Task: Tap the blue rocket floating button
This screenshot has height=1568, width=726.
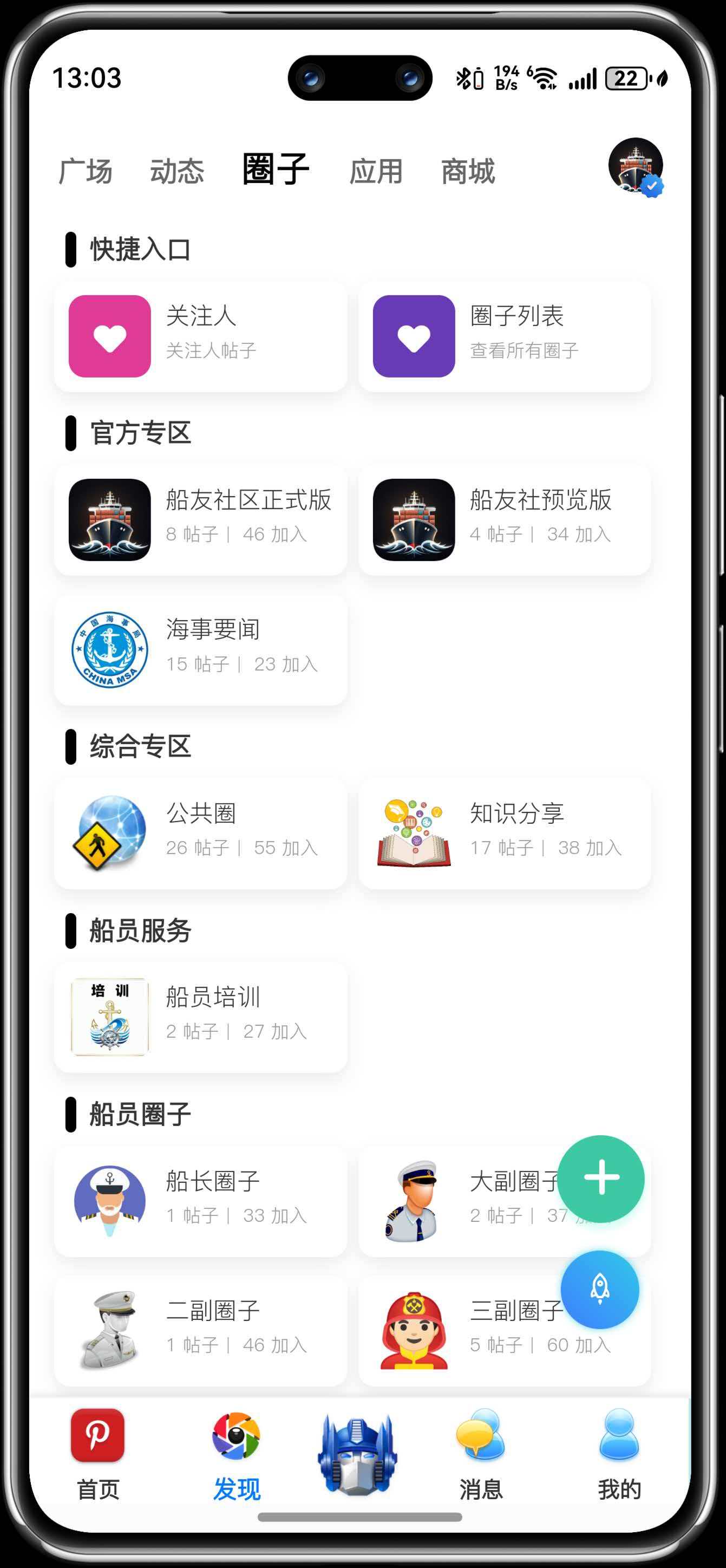Action: coord(599,1289)
